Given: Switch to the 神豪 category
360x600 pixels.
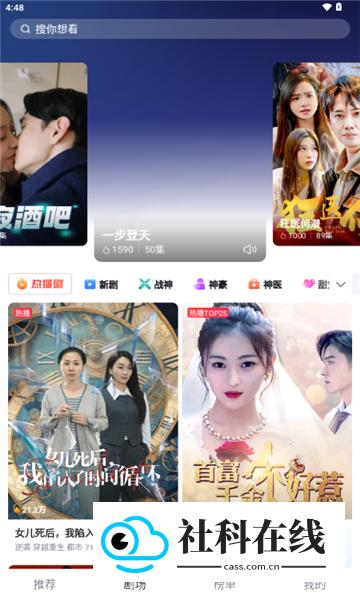Looking at the screenshot, I should coord(211,284).
